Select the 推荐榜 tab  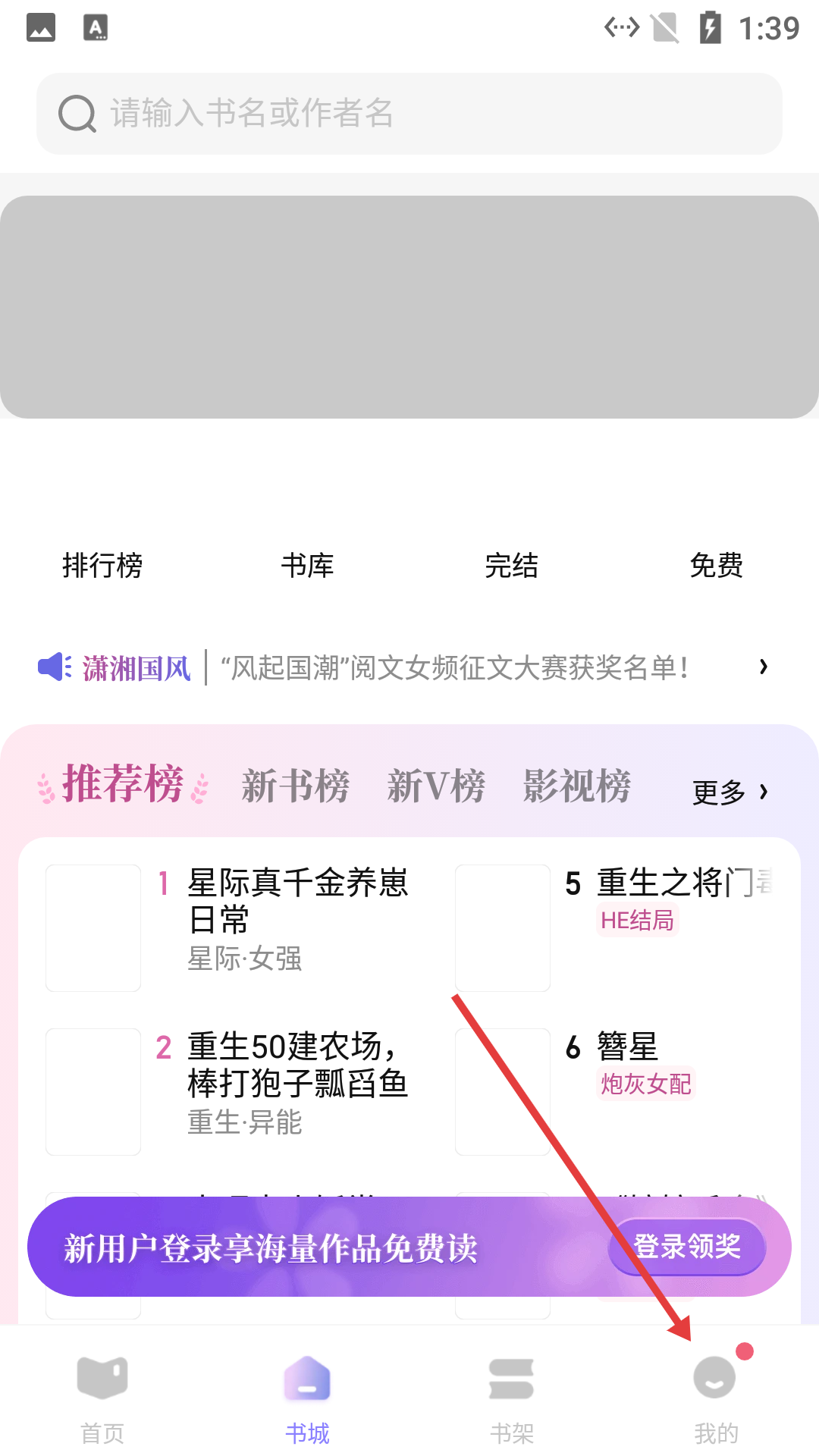coord(123,784)
